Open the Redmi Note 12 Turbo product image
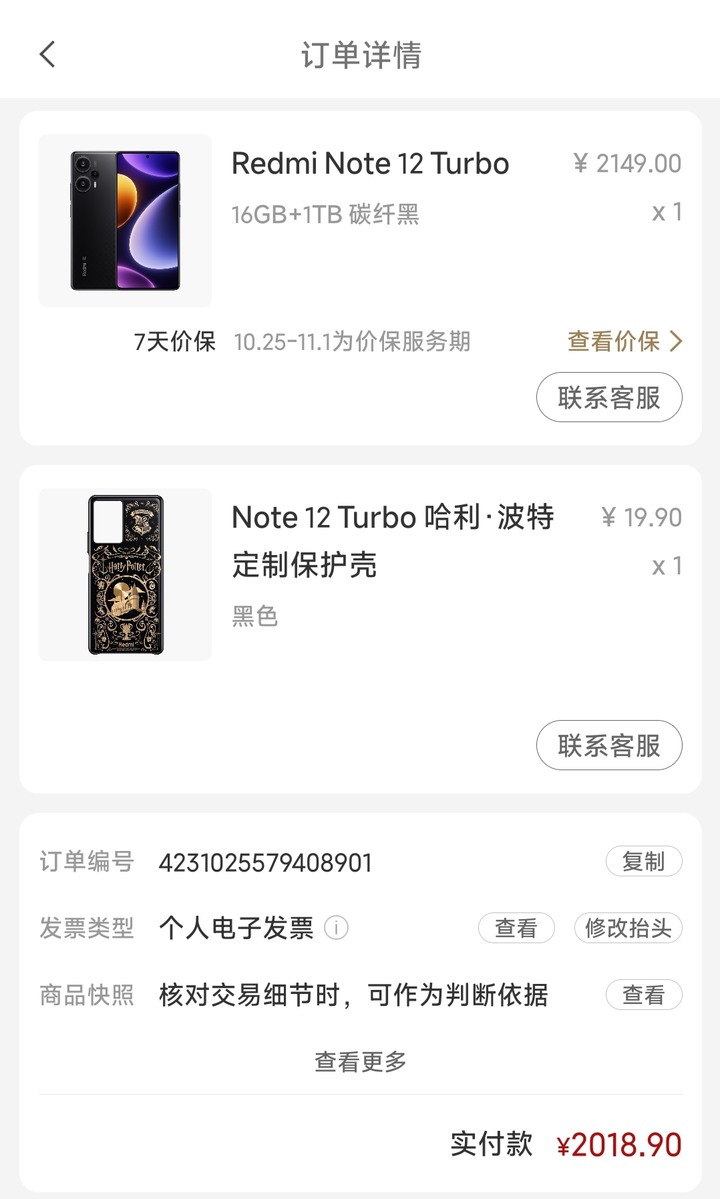 click(x=125, y=220)
